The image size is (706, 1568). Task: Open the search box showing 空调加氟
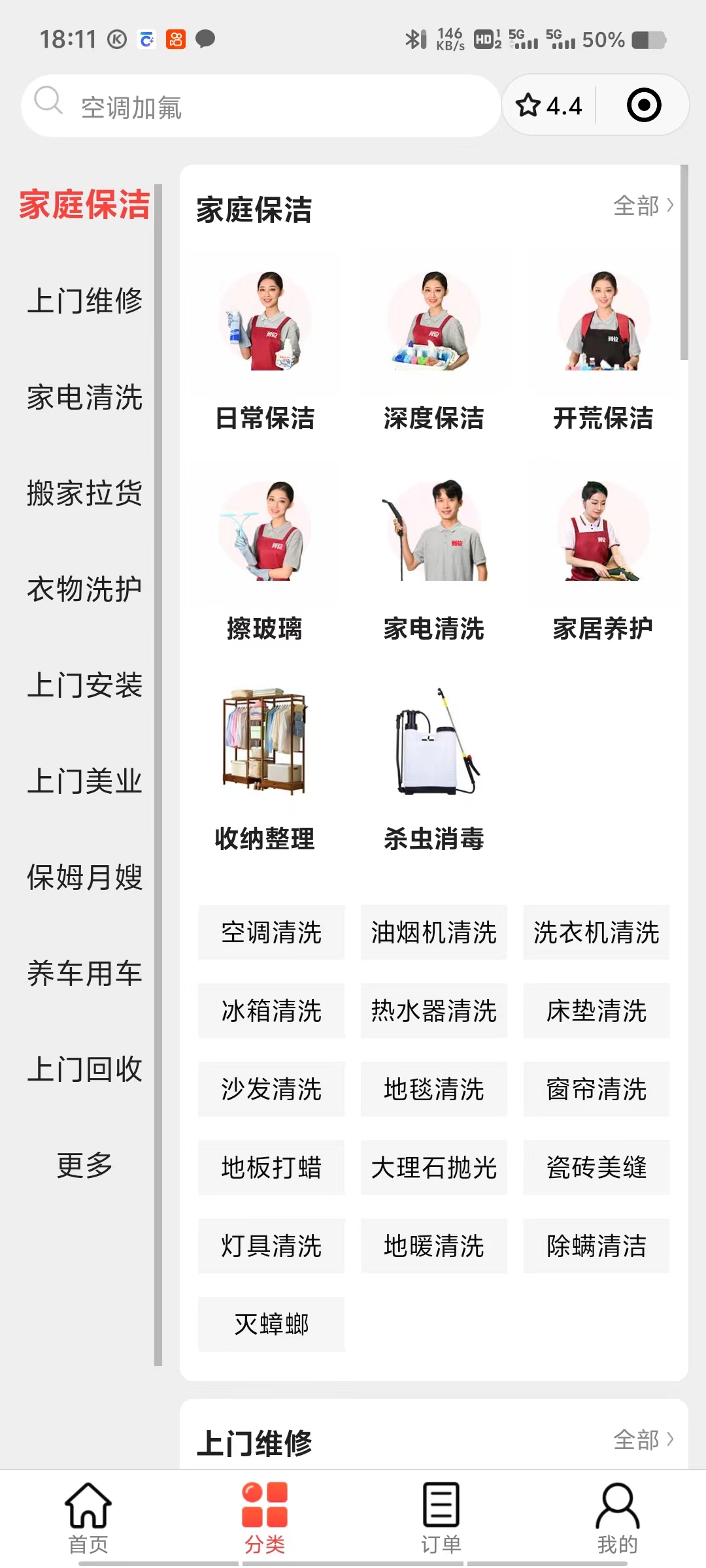click(260, 106)
